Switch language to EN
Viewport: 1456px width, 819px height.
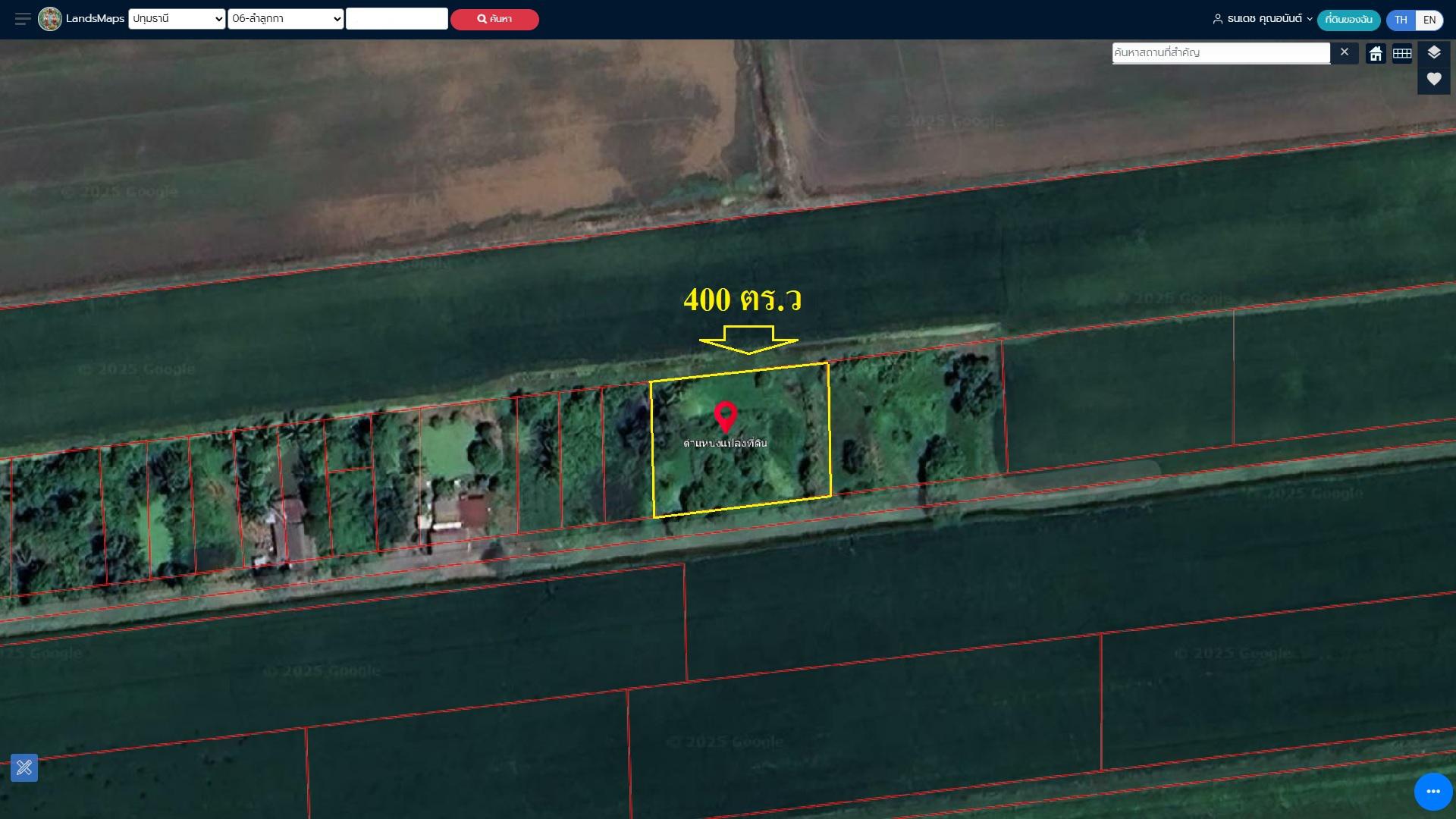(x=1429, y=20)
